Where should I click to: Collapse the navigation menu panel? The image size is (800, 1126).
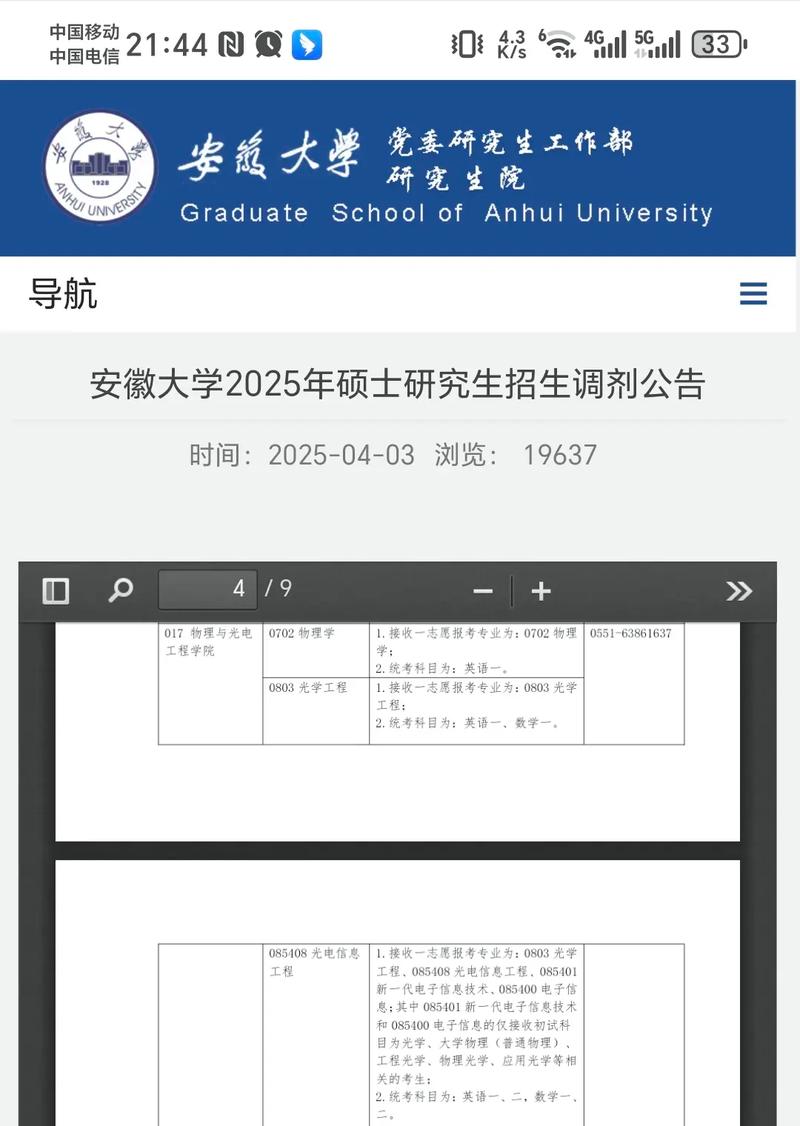click(753, 294)
